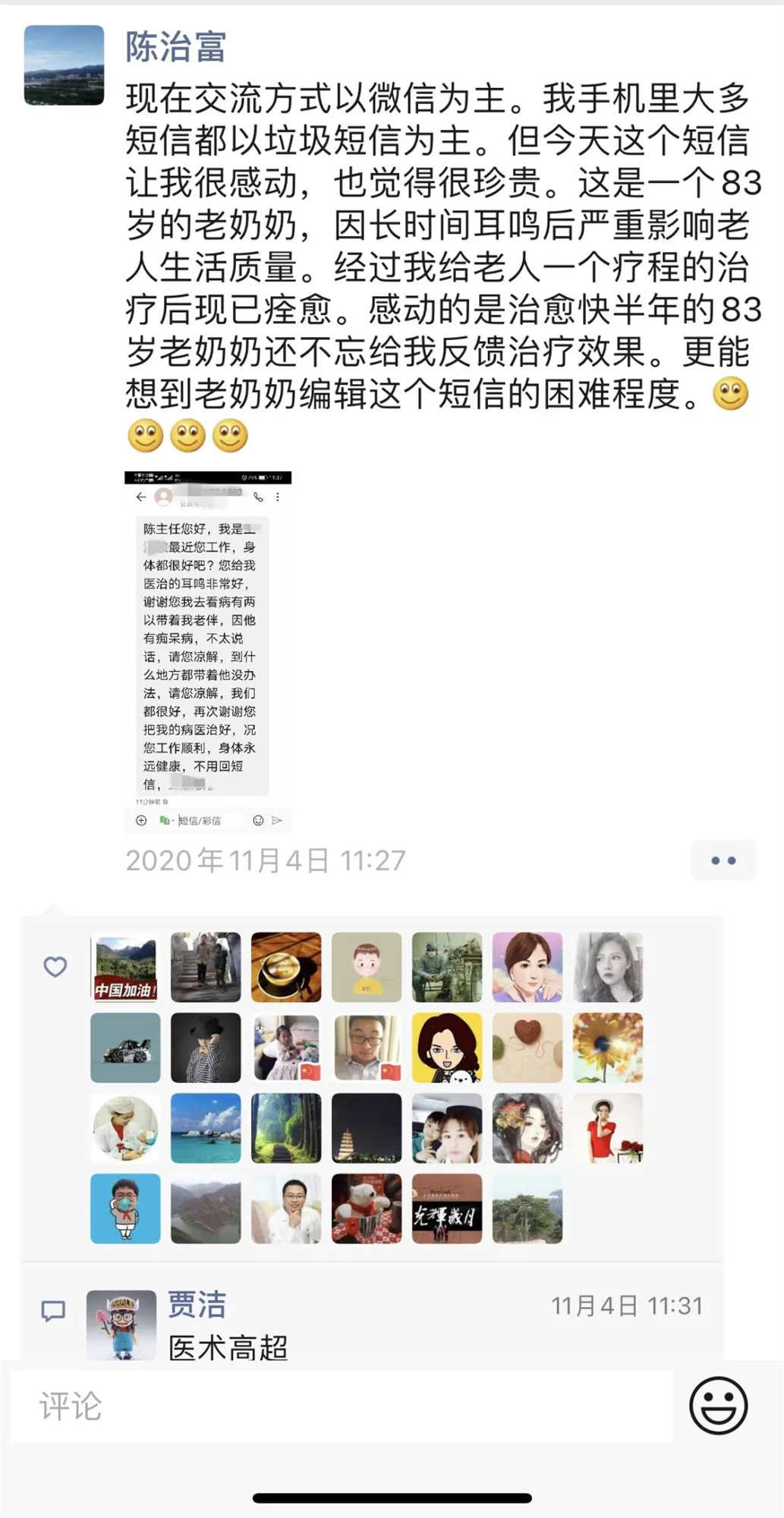Open liker avatar with night pagoda
This screenshot has width=784, height=1518.
[367, 1128]
